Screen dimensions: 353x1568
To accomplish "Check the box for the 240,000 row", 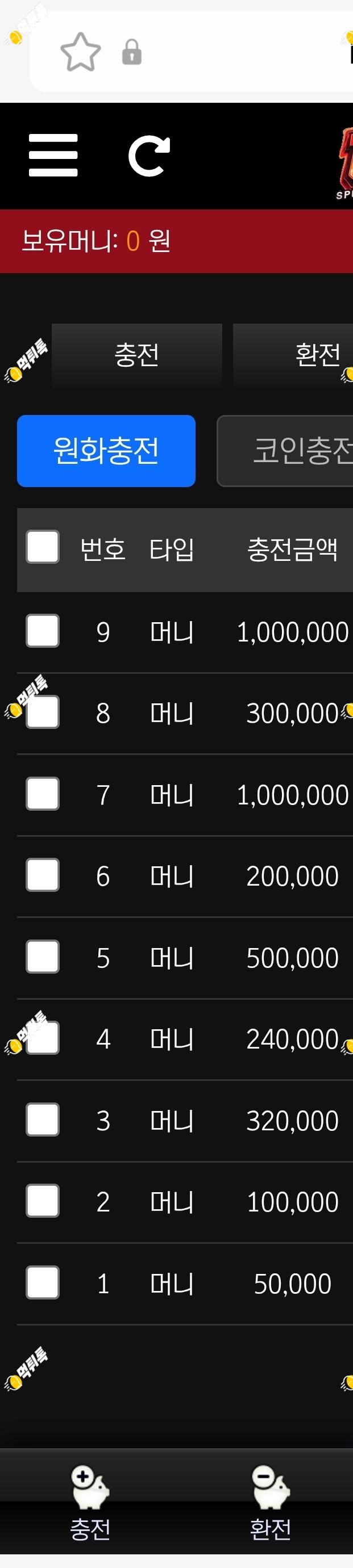I will pos(43,1038).
